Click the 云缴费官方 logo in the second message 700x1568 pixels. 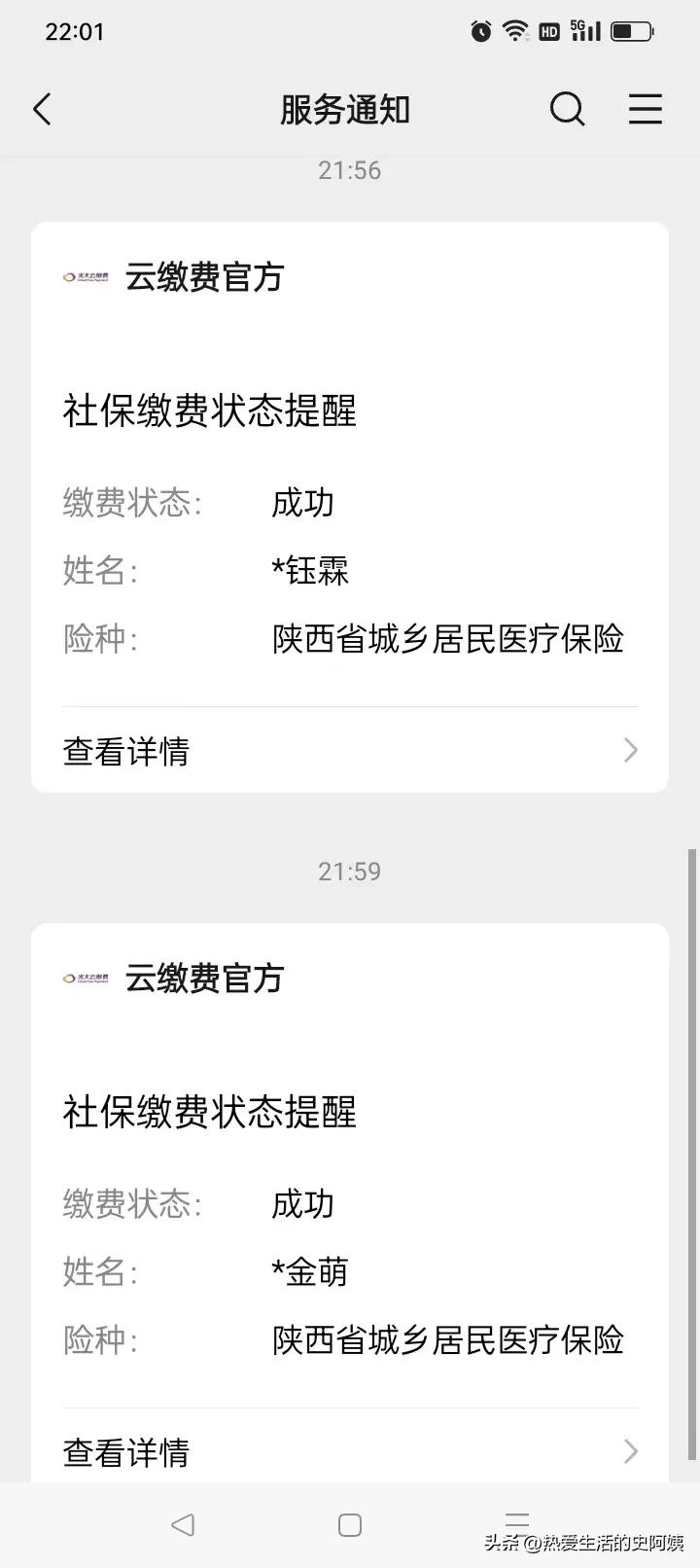click(85, 979)
